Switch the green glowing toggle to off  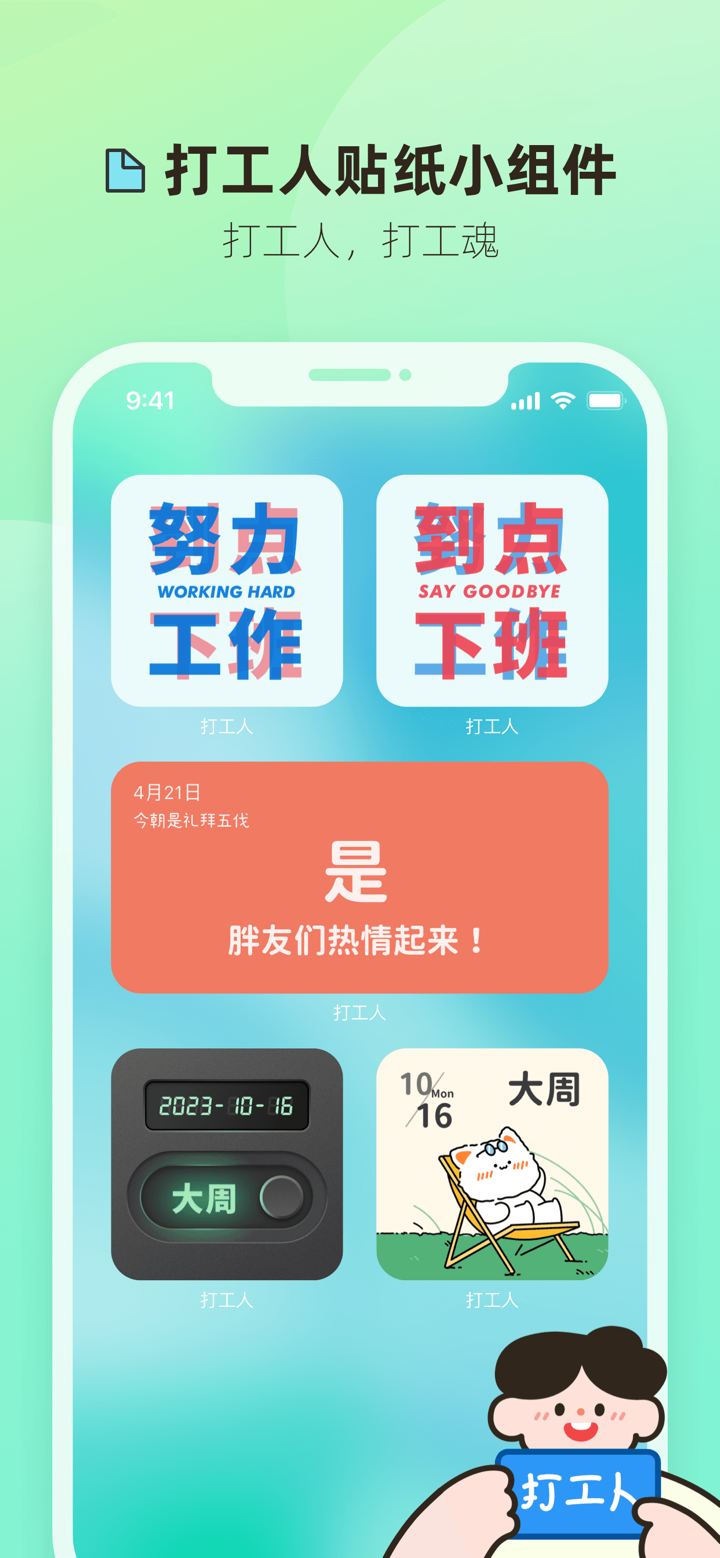click(x=282, y=1196)
